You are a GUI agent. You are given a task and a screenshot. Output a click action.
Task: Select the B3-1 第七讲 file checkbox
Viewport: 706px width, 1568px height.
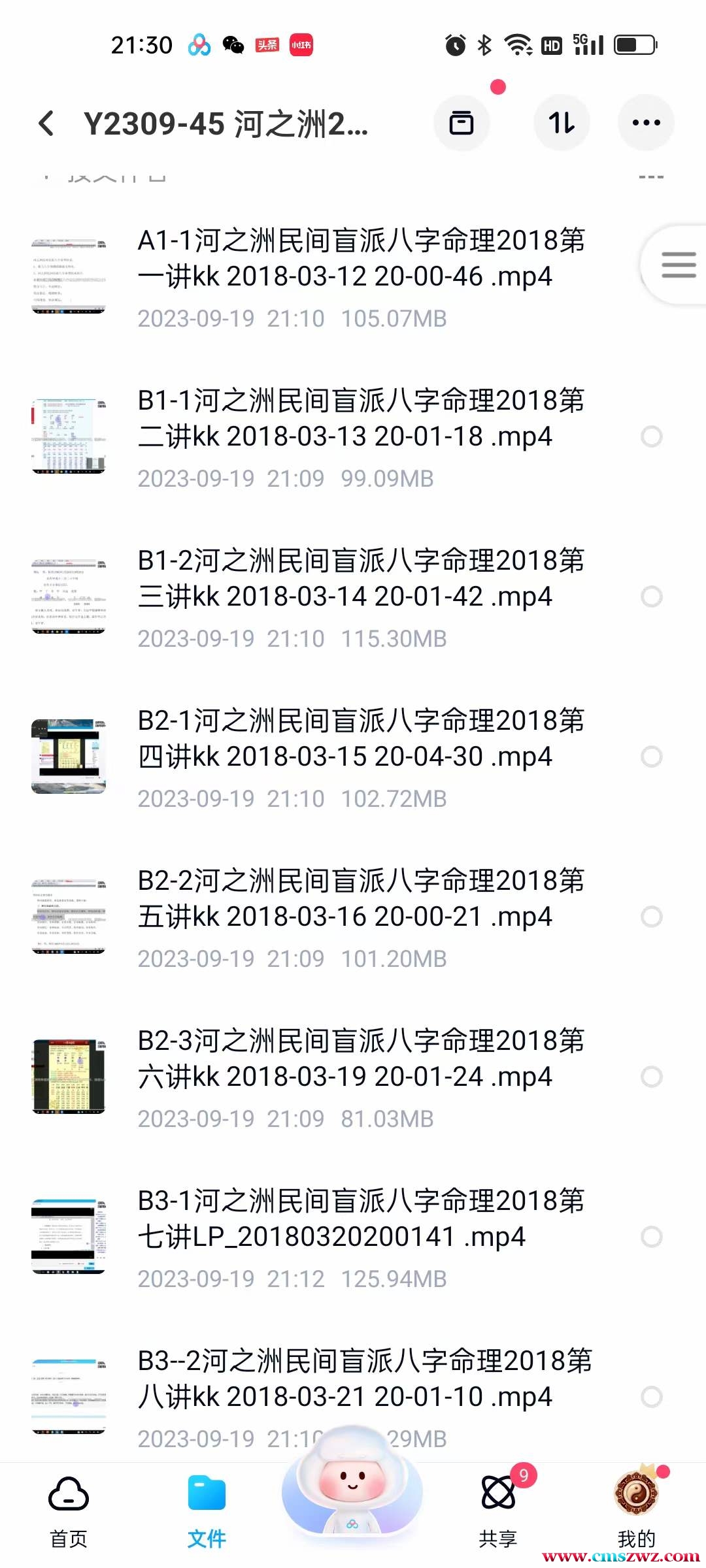tap(652, 1237)
